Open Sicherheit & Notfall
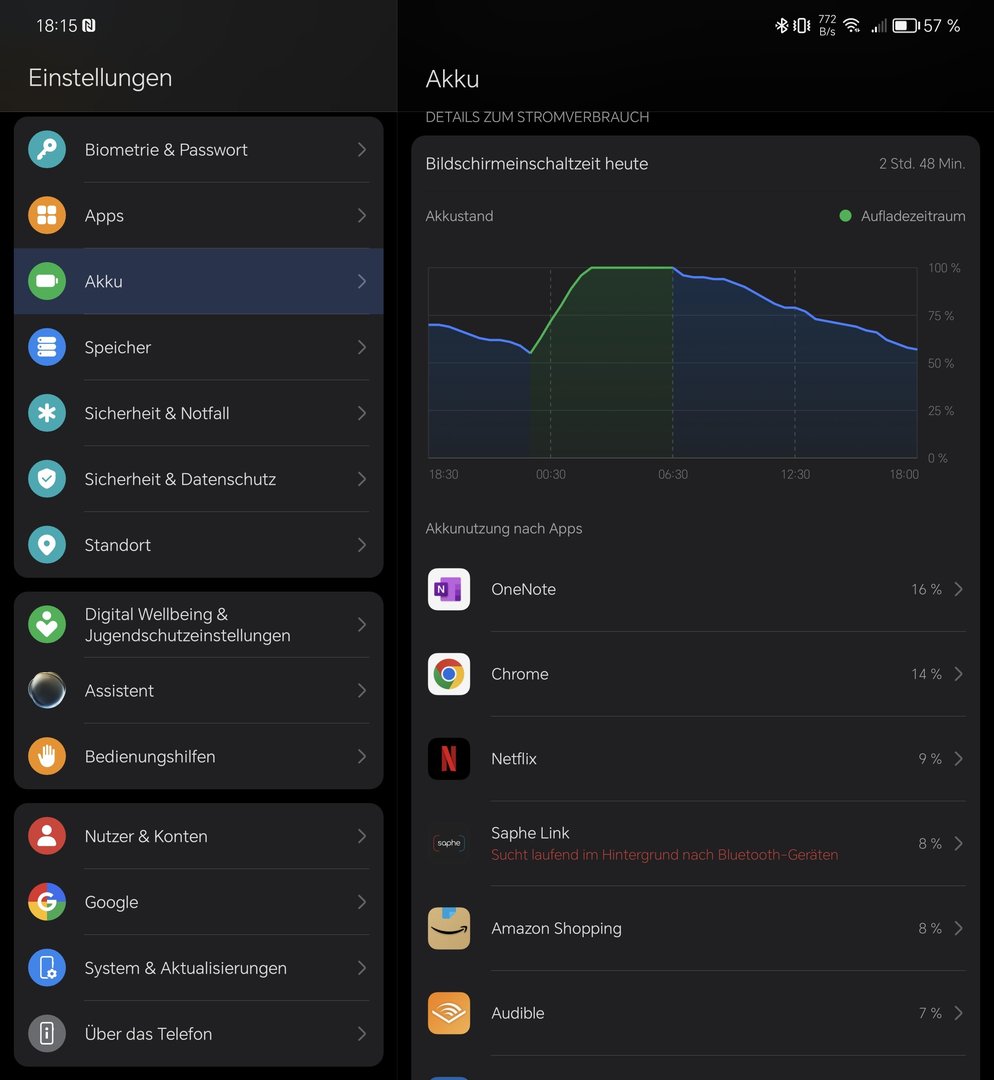Viewport: 994px width, 1080px height. click(198, 413)
